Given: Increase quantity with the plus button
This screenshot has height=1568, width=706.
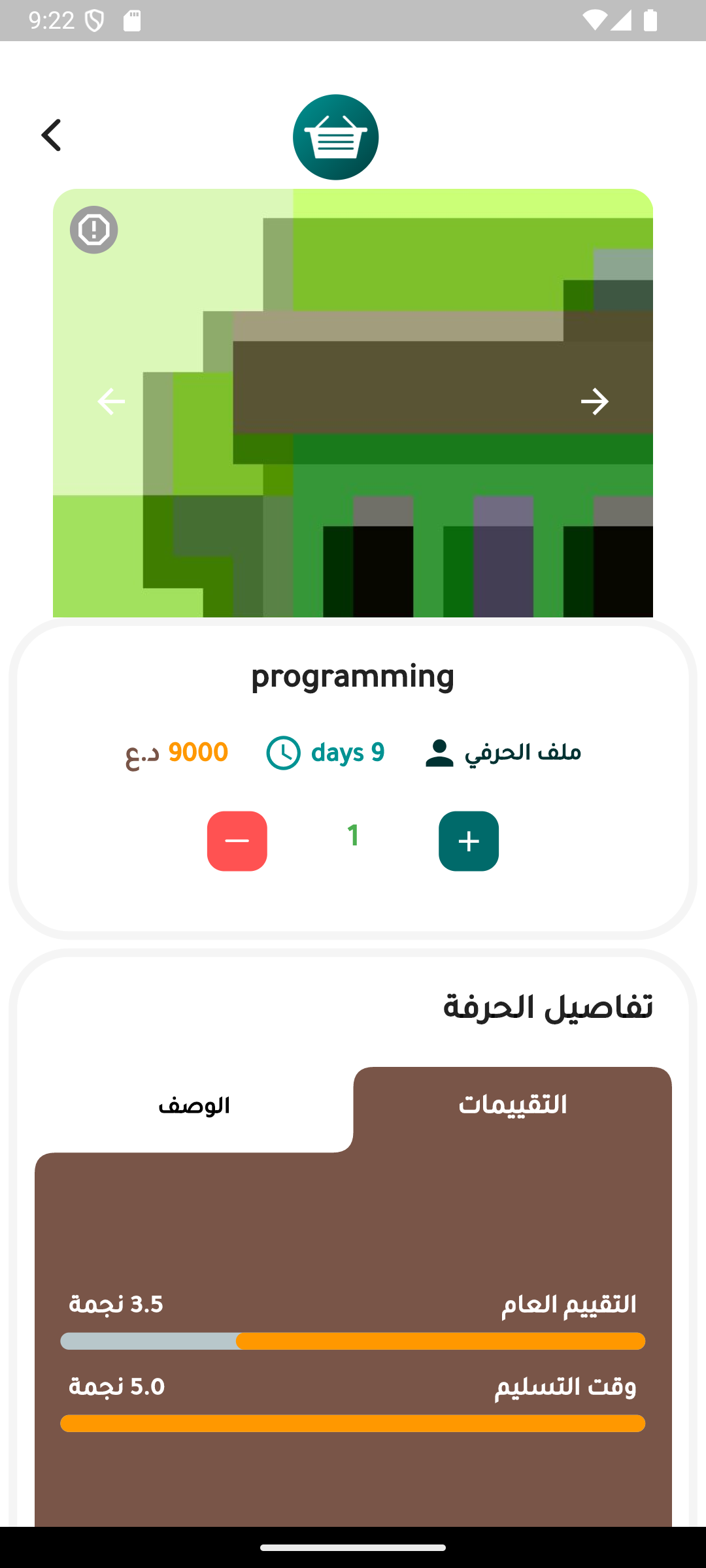Looking at the screenshot, I should click(468, 841).
